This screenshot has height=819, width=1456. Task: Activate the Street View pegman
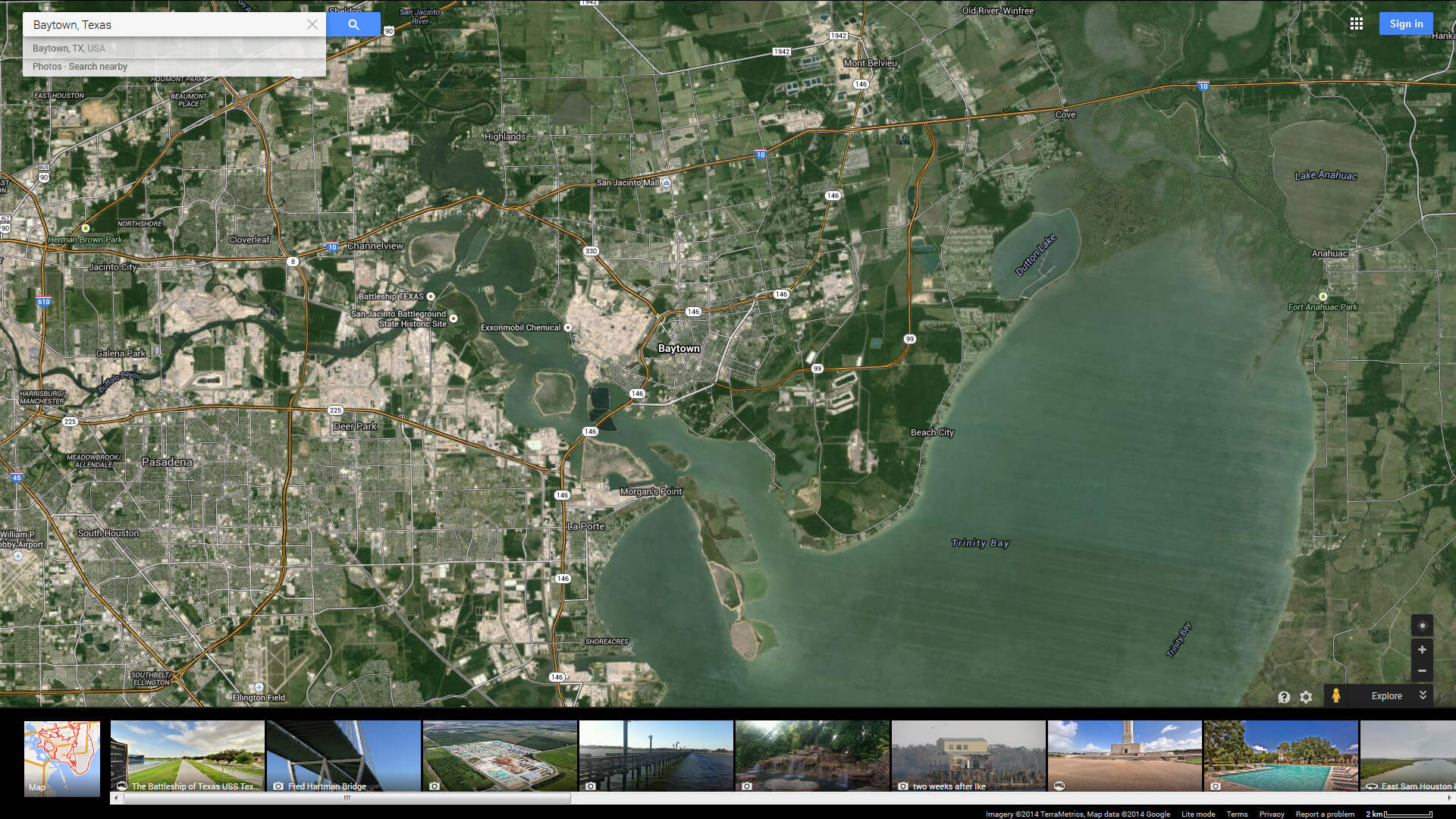pos(1335,695)
